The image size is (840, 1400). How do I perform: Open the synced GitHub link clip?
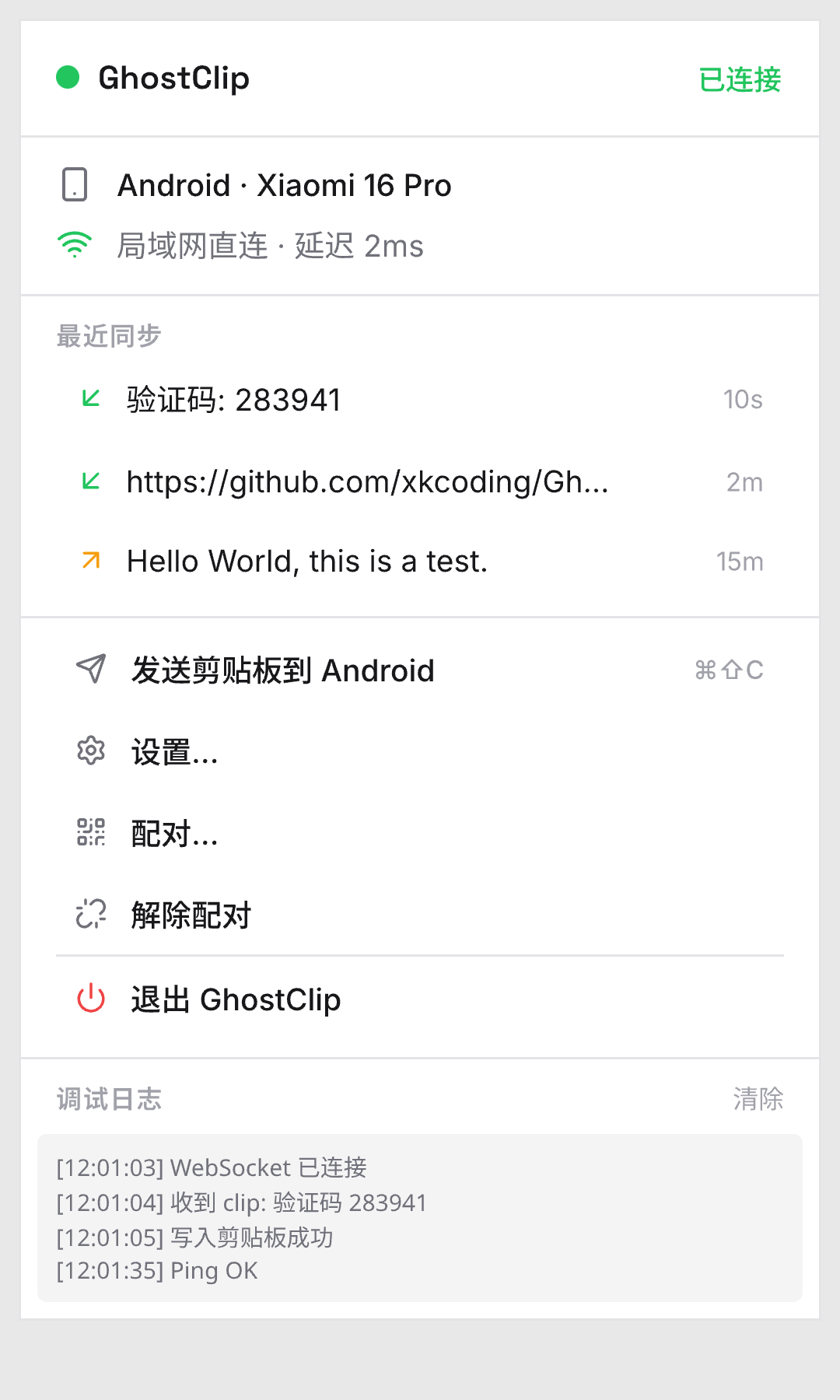click(x=367, y=482)
